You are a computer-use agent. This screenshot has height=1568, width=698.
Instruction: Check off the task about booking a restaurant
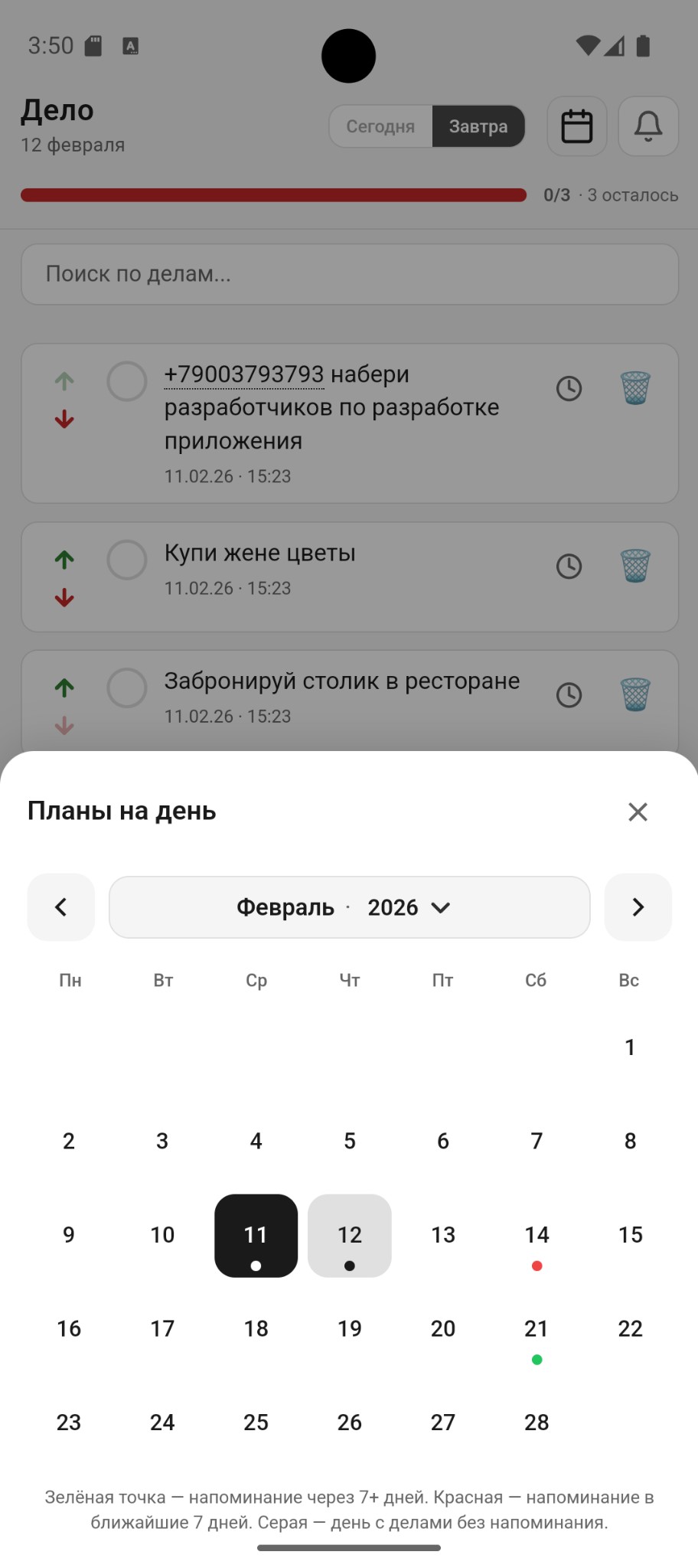pyautogui.click(x=127, y=688)
